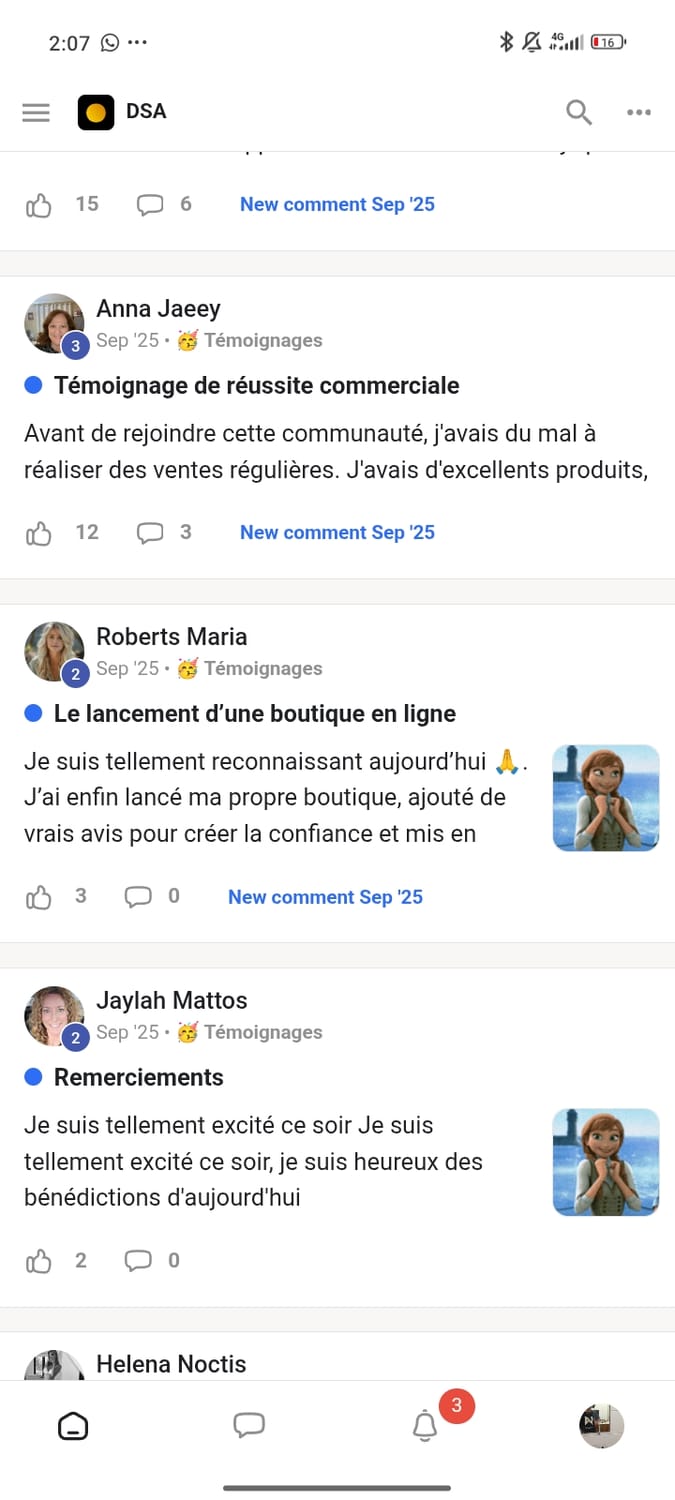This screenshot has width=675, height=1500.
Task: Open comments on Anna Jaeey's post
Action: tap(150, 533)
